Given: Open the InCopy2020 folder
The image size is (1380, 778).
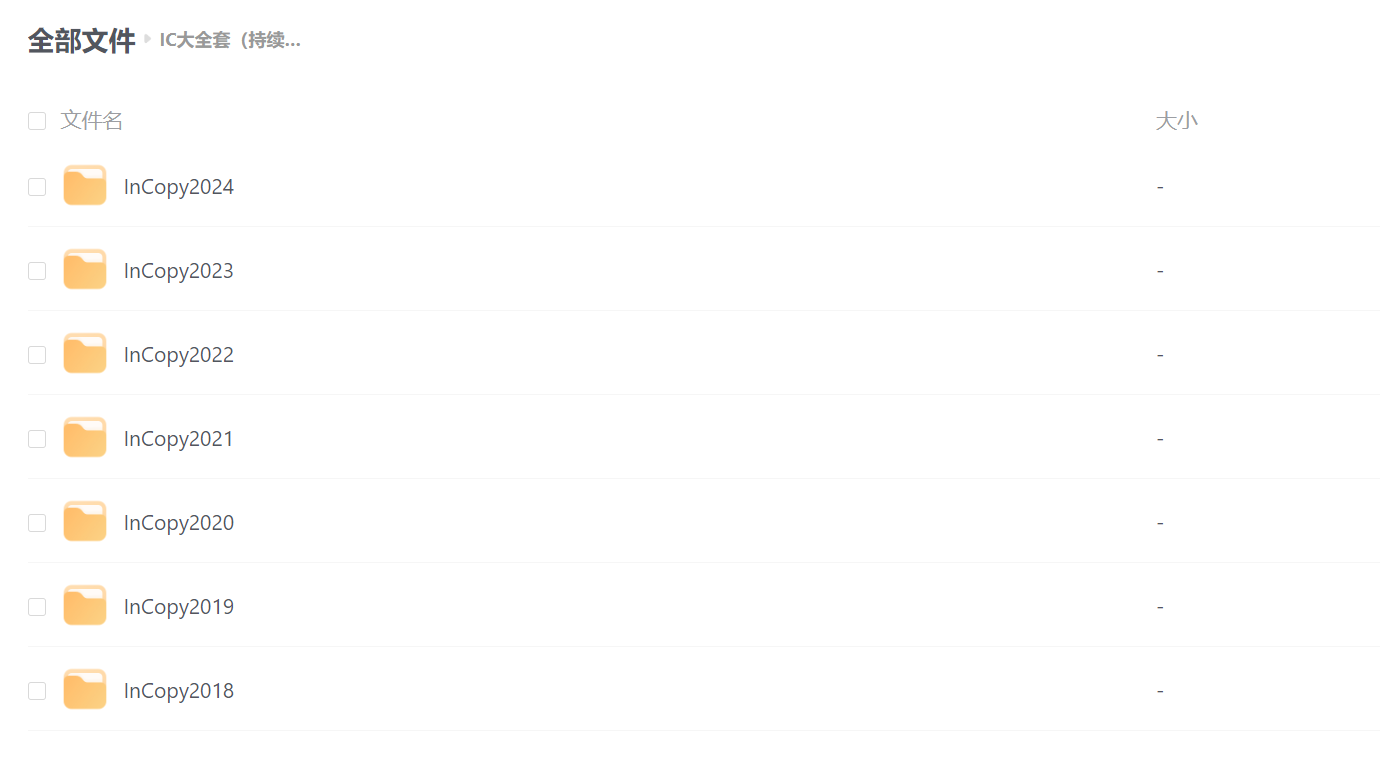Looking at the screenshot, I should (178, 523).
